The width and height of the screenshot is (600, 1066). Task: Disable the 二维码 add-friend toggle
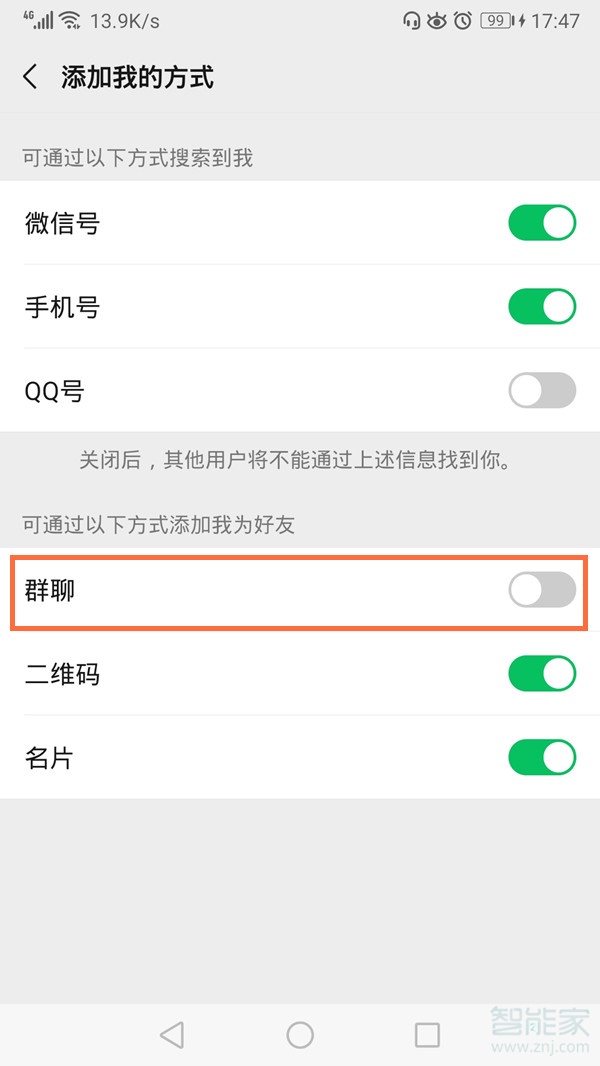tap(542, 674)
